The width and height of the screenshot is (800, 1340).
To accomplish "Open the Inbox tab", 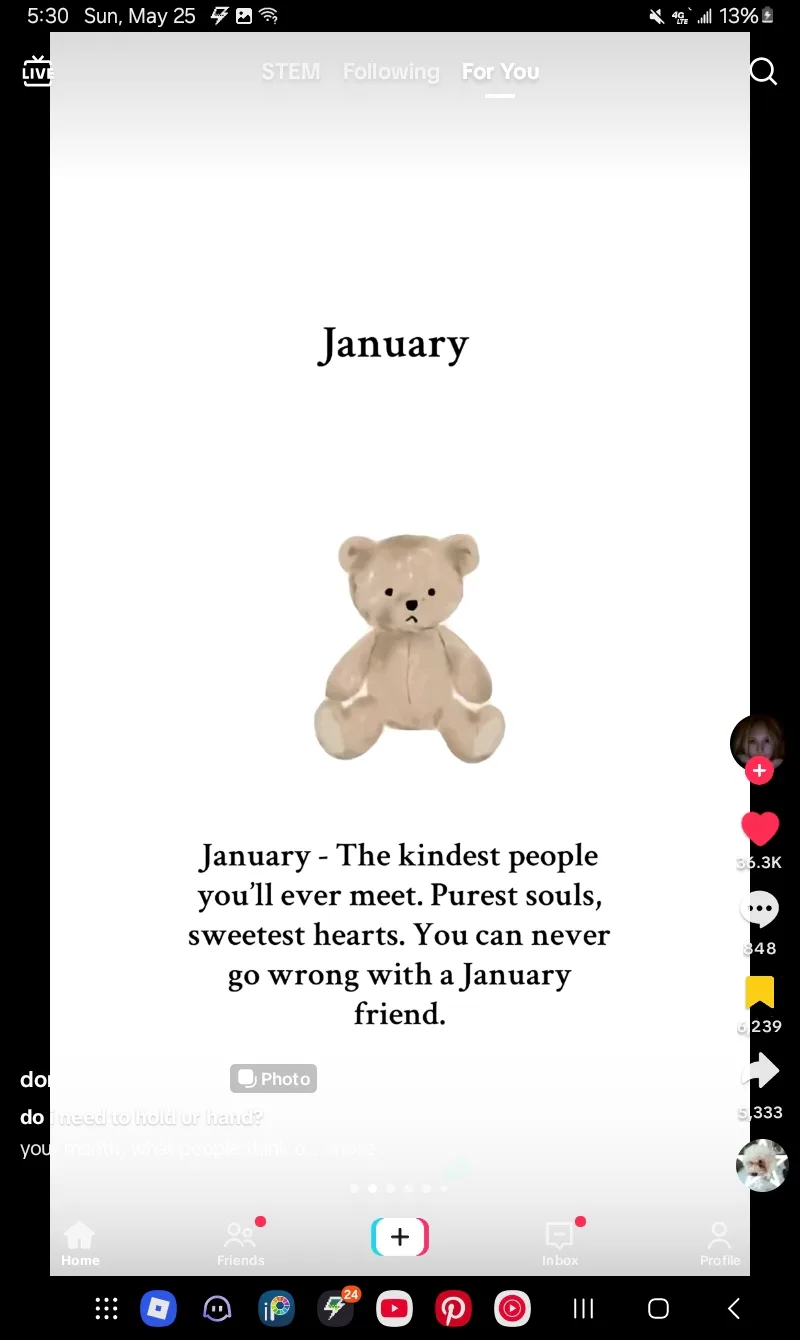I will (560, 1244).
